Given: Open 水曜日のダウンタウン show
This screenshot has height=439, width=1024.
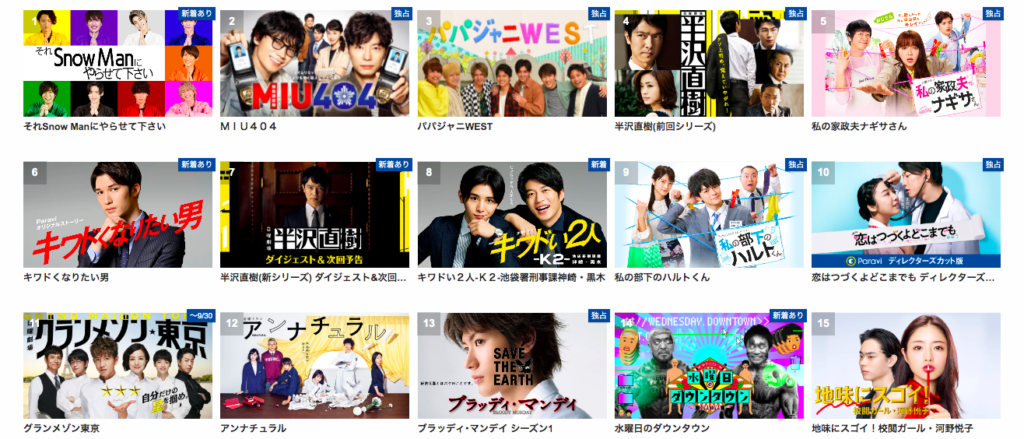Looking at the screenshot, I should [709, 365].
